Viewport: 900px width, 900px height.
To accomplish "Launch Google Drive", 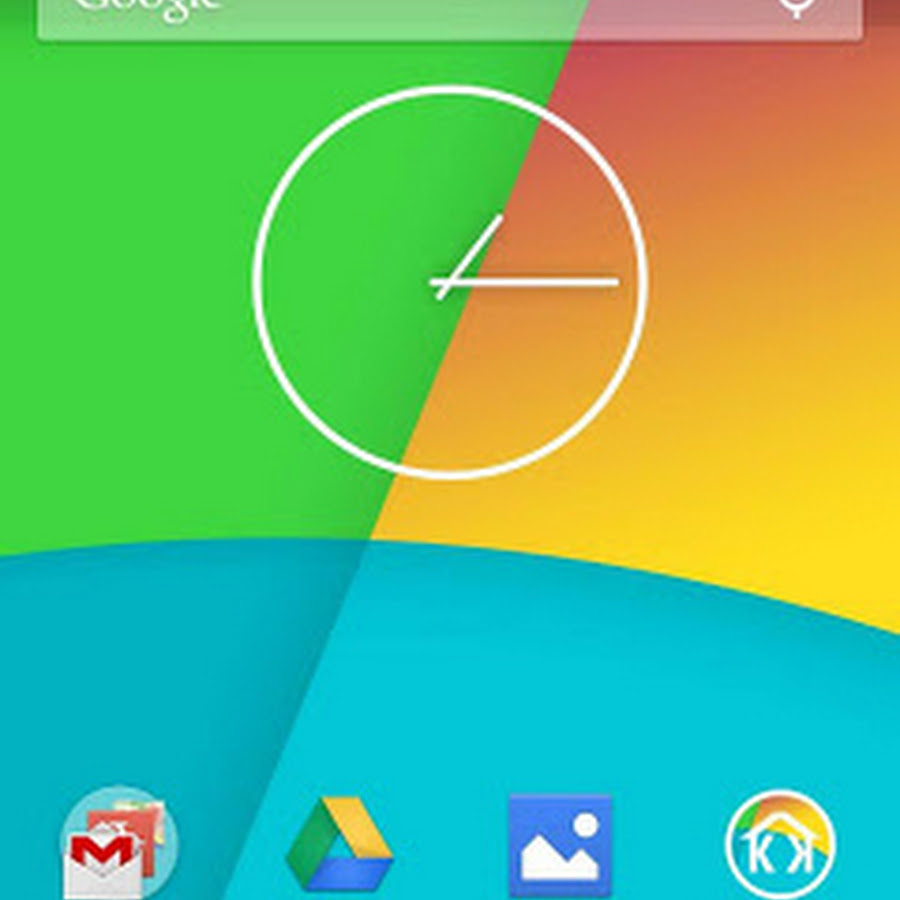I will point(340,845).
